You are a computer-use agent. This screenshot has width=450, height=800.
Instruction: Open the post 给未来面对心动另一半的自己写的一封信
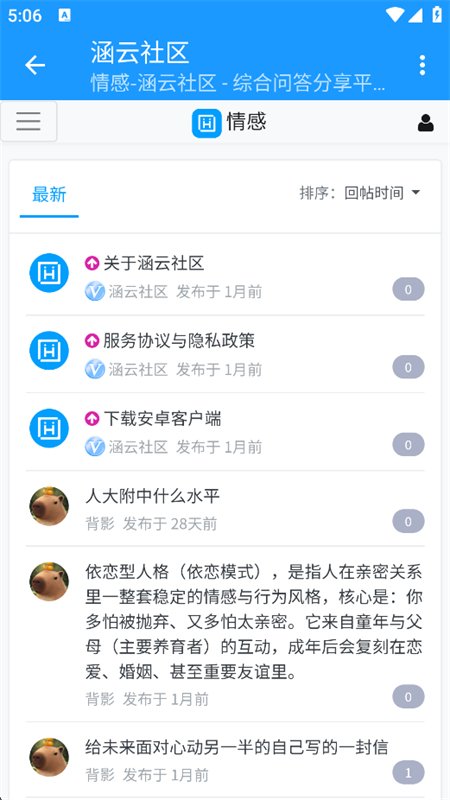pyautogui.click(x=237, y=747)
